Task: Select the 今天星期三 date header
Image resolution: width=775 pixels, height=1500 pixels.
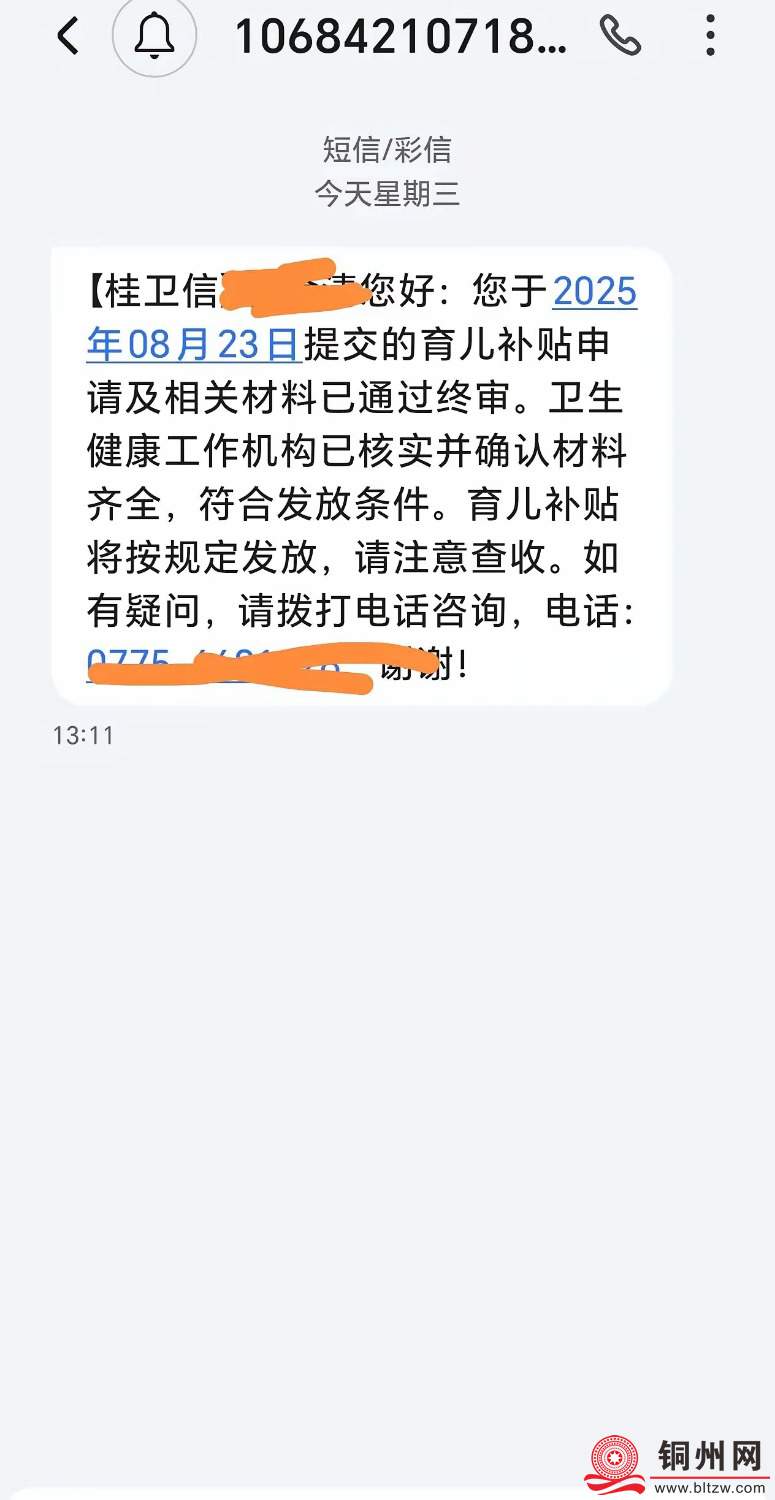Action: 387,196
